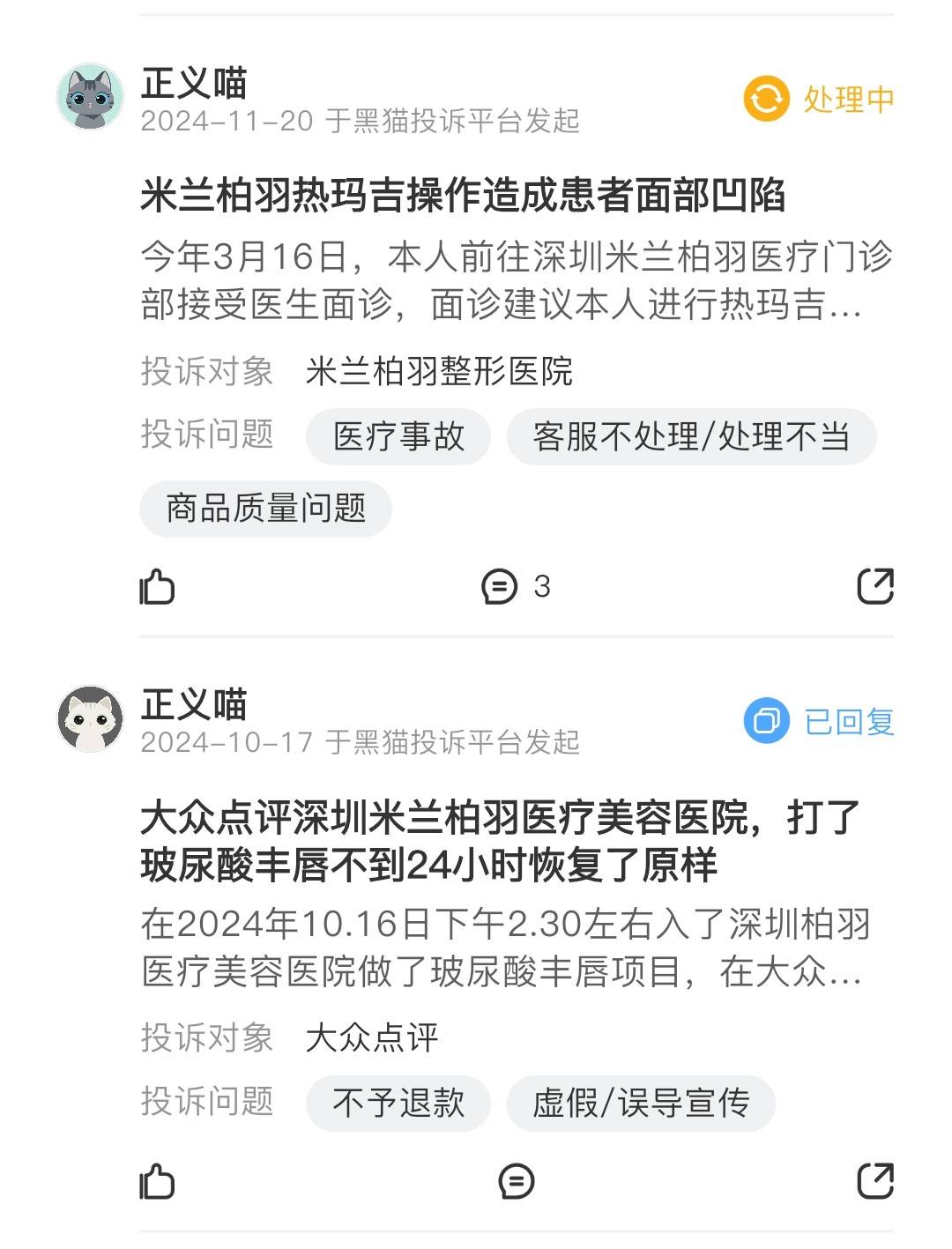This screenshot has height=1249, width=952.
Task: Open complaint target 大众点评
Action: (374, 1038)
